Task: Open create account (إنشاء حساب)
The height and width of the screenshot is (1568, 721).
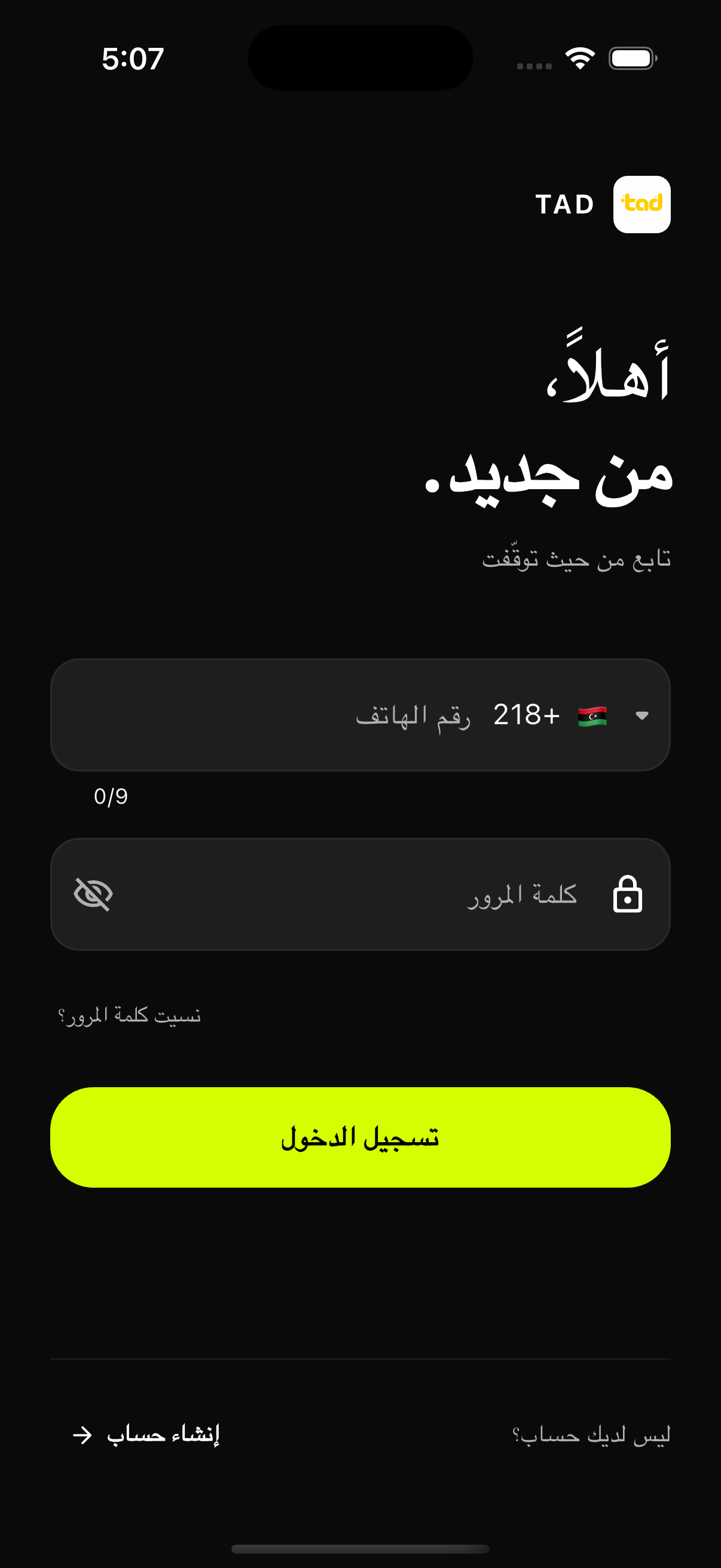Action: 146,1435
